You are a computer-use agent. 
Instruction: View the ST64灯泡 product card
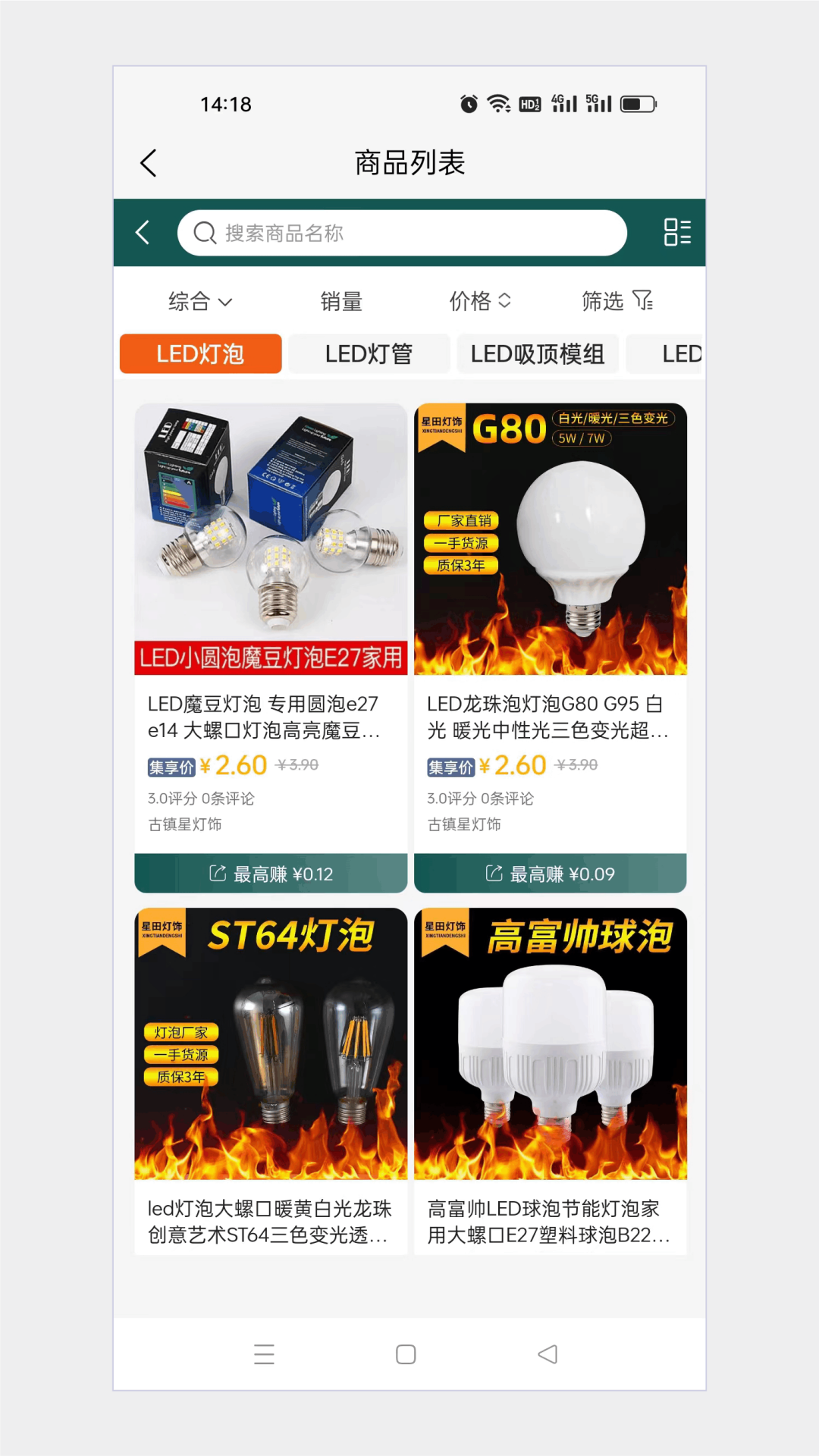click(271, 1077)
